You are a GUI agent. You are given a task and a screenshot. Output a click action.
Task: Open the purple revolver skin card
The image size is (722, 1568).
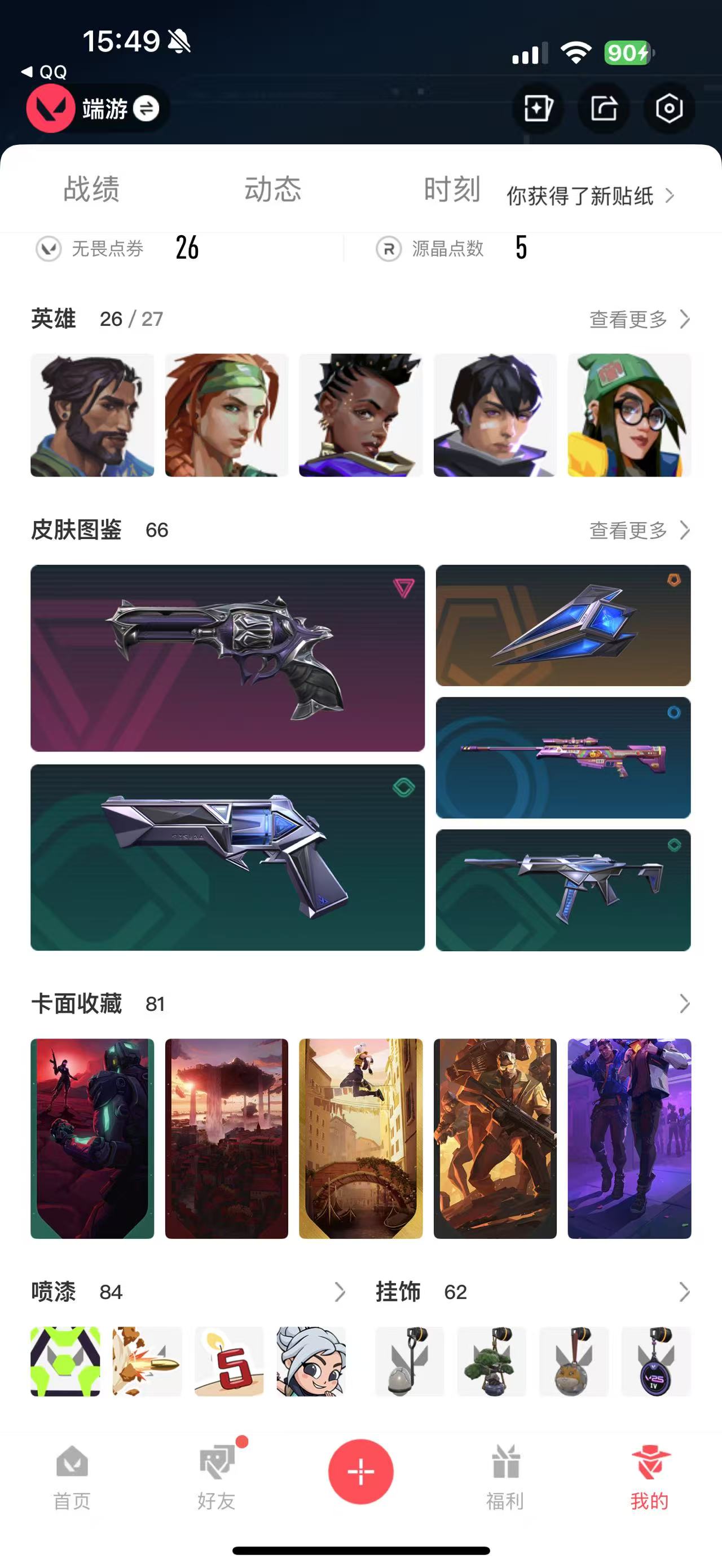pyautogui.click(x=228, y=658)
